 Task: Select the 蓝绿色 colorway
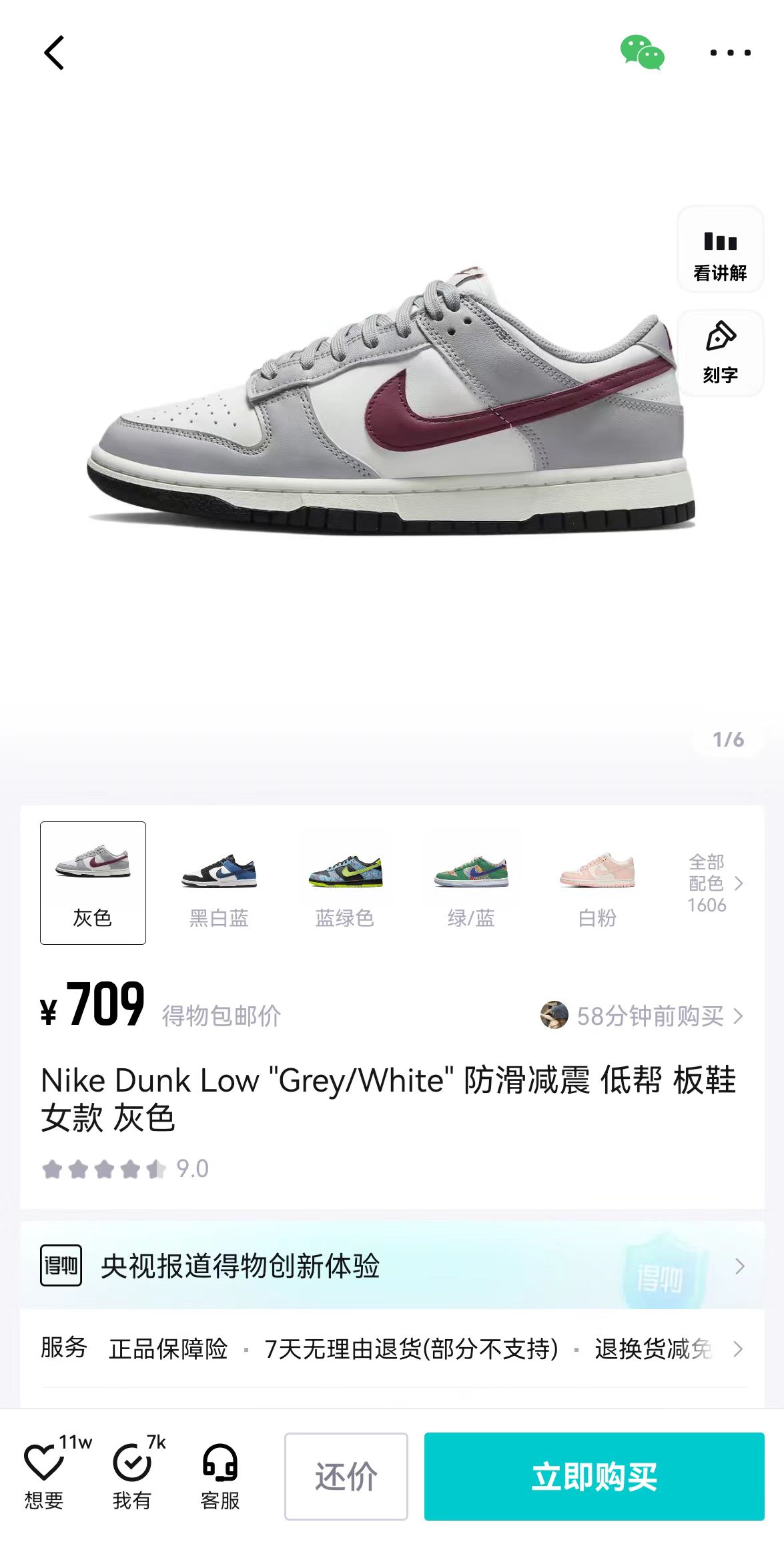point(345,883)
